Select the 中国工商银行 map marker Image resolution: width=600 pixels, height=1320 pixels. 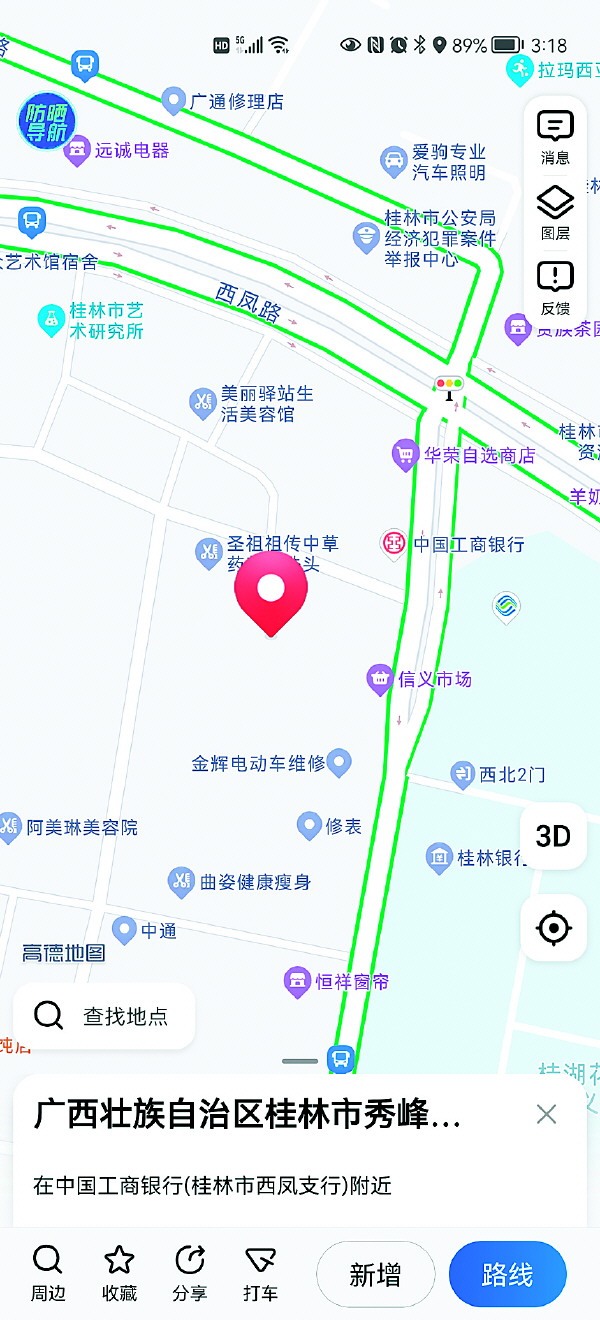(x=394, y=545)
